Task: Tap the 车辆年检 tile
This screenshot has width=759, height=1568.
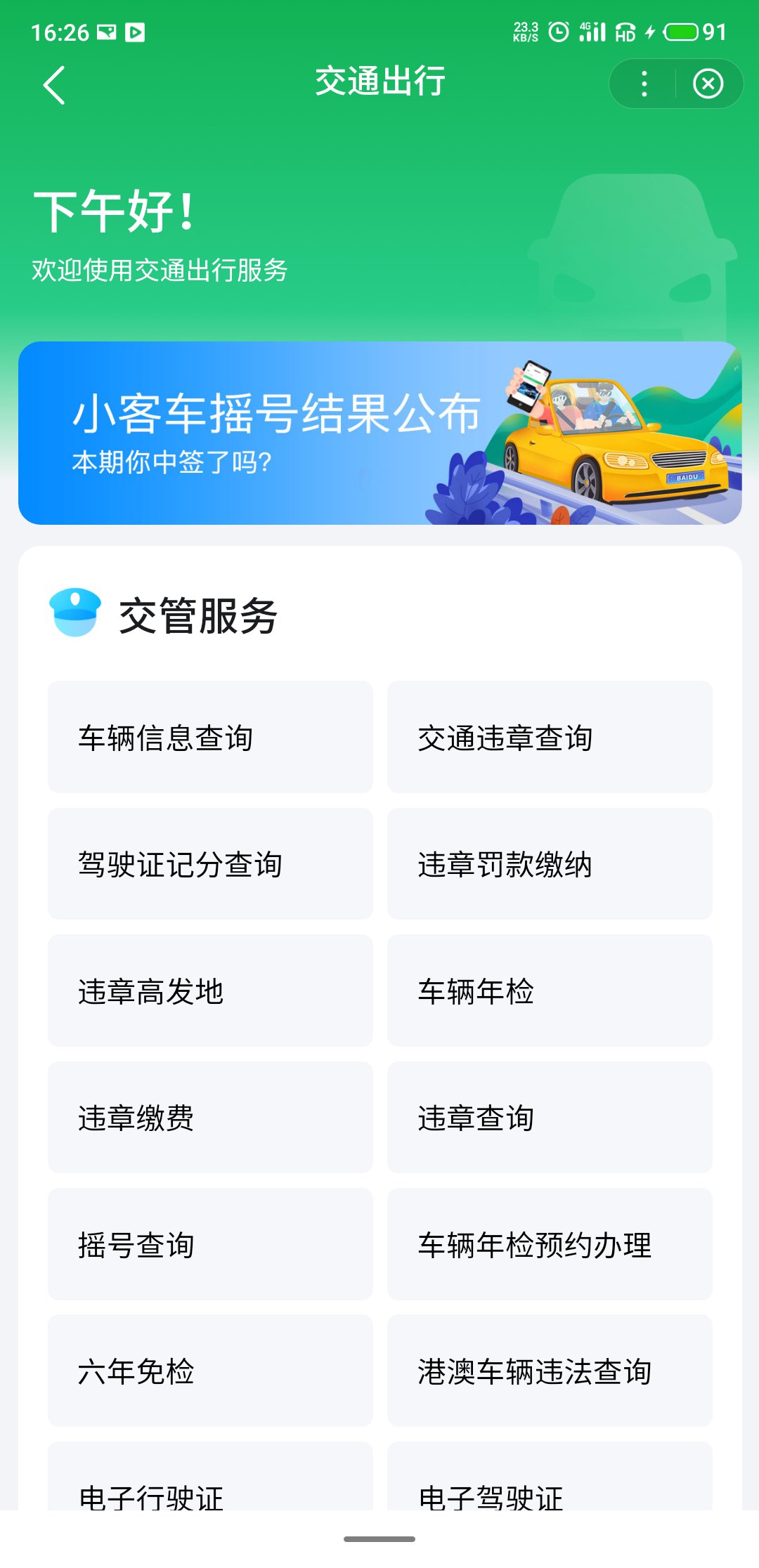Action: click(x=550, y=991)
